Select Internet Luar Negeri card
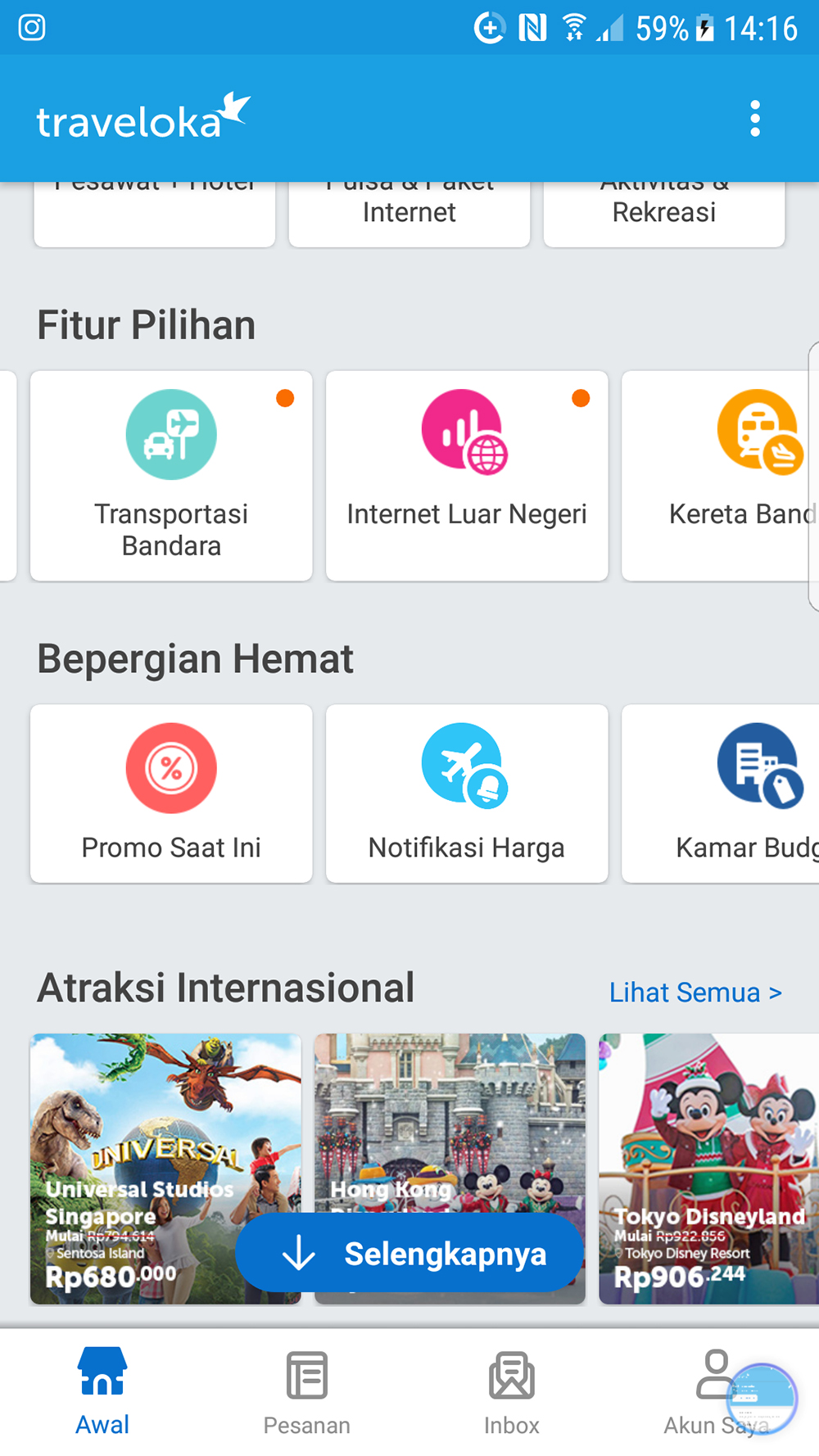This screenshot has height=1456, width=819. (x=467, y=476)
